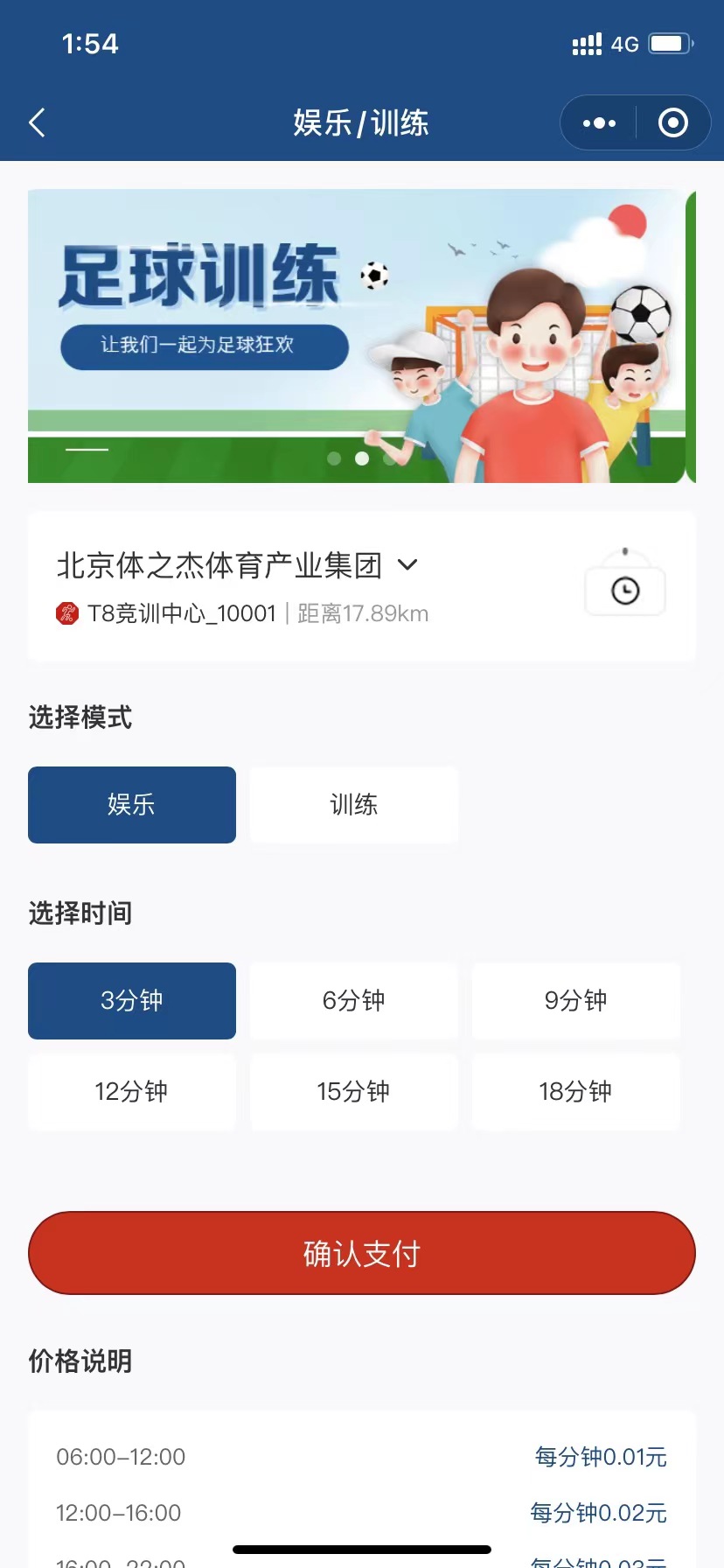Select 18分钟 as the time
Screen dimensions: 724x1568
576,1092
